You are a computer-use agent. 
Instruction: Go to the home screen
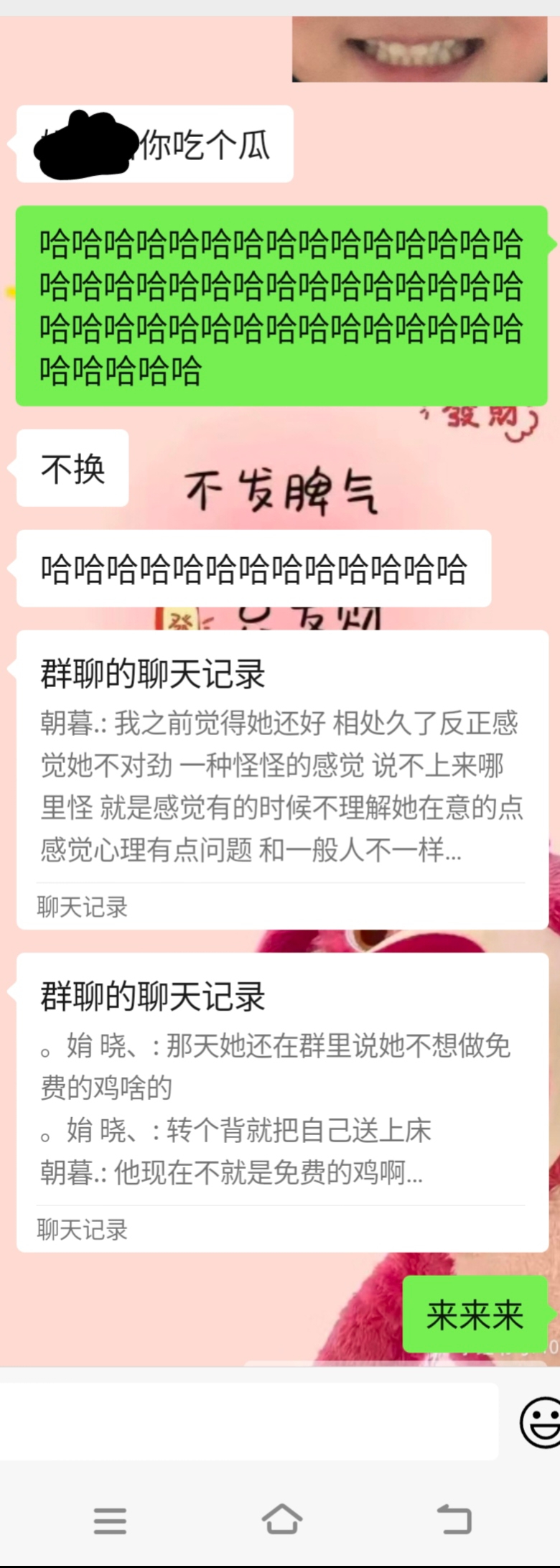click(x=281, y=1520)
